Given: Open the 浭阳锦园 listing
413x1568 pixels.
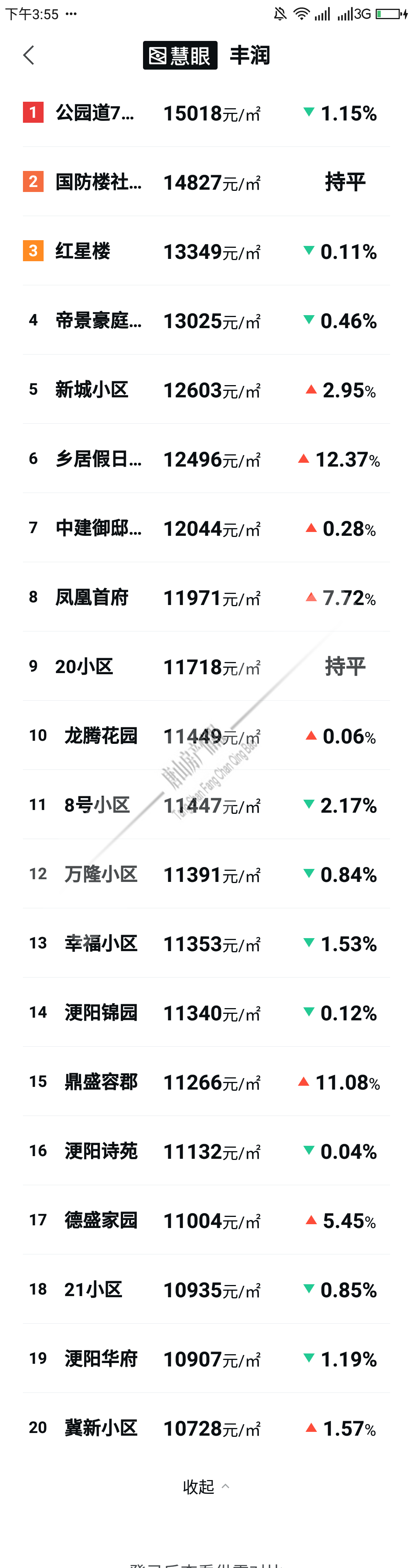Looking at the screenshot, I should 101,1012.
